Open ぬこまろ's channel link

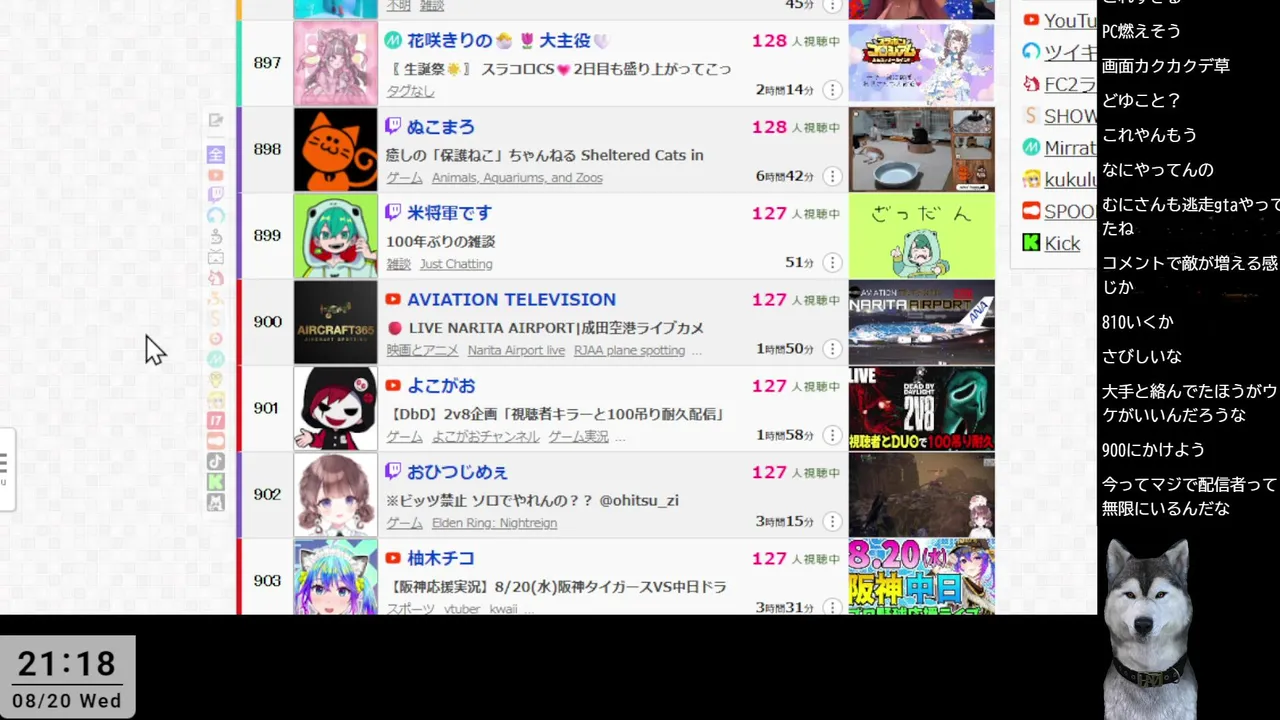tap(440, 127)
